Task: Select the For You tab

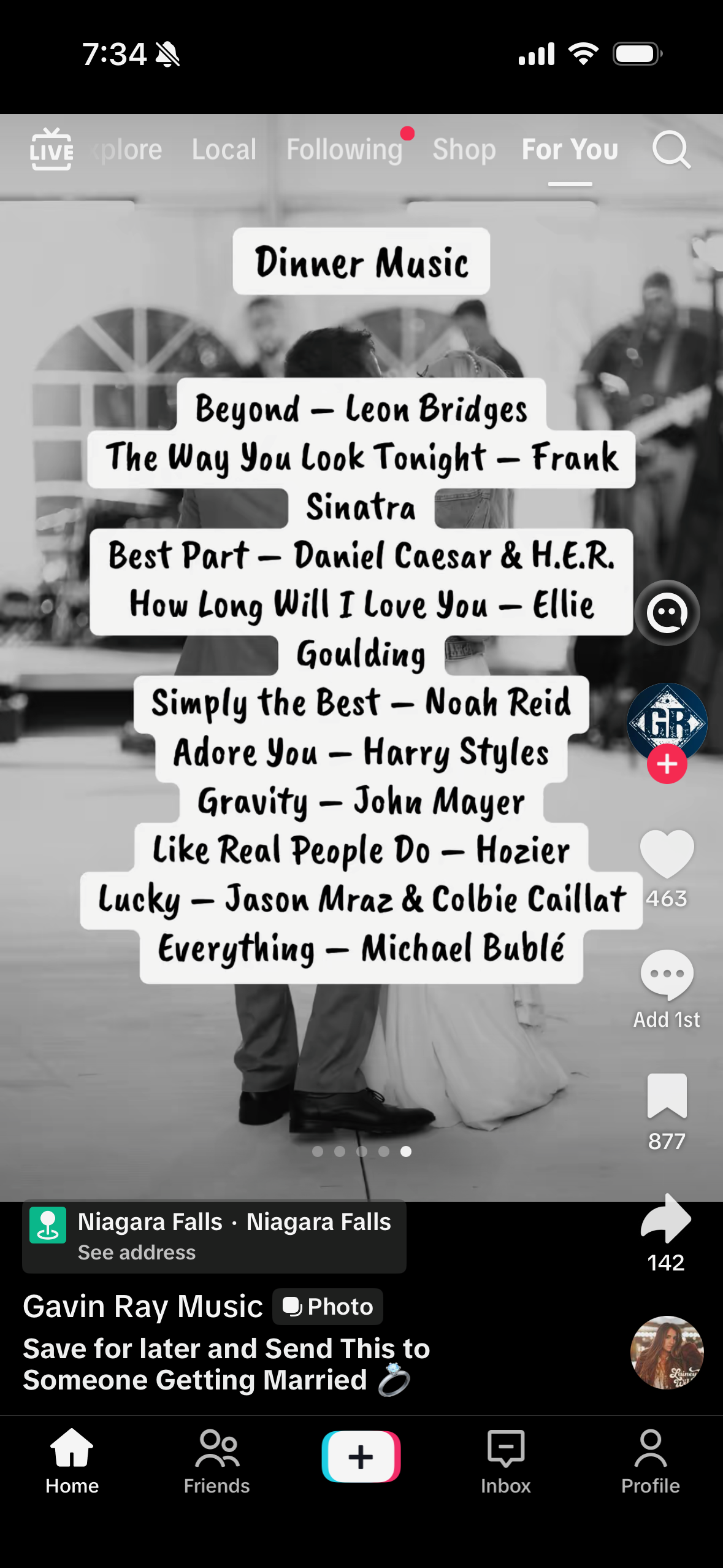Action: click(570, 150)
